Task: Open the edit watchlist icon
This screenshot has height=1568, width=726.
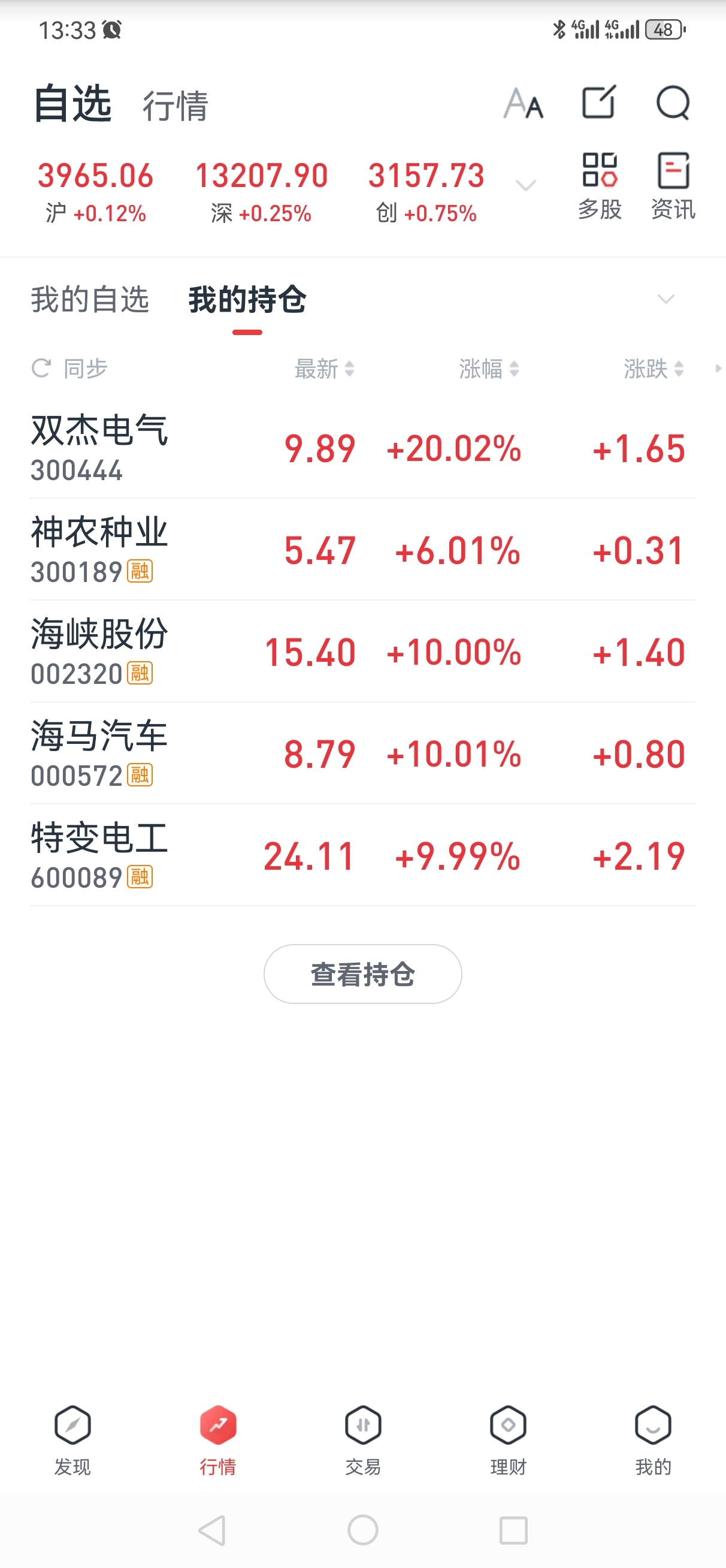Action: pyautogui.click(x=599, y=102)
